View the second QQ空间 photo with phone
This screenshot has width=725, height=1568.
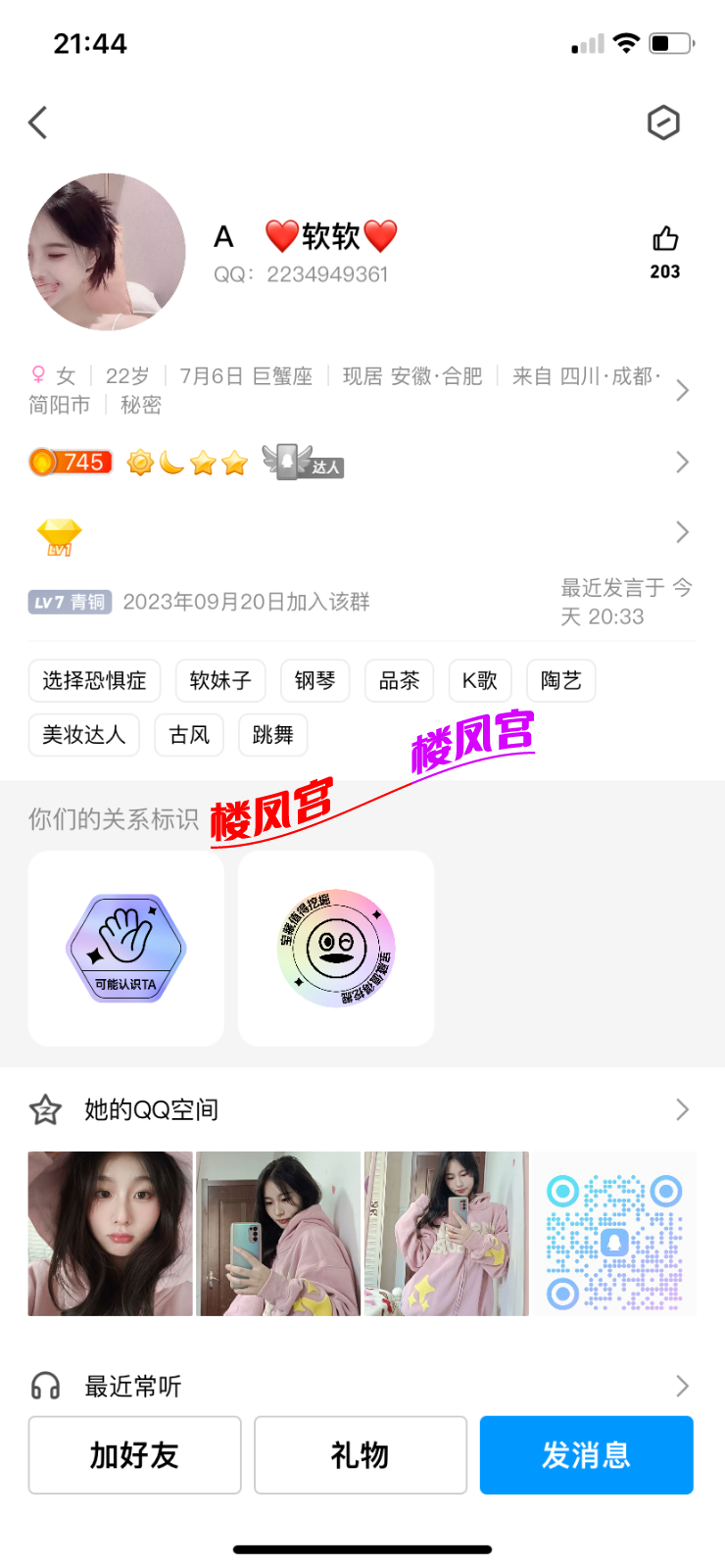278,1234
